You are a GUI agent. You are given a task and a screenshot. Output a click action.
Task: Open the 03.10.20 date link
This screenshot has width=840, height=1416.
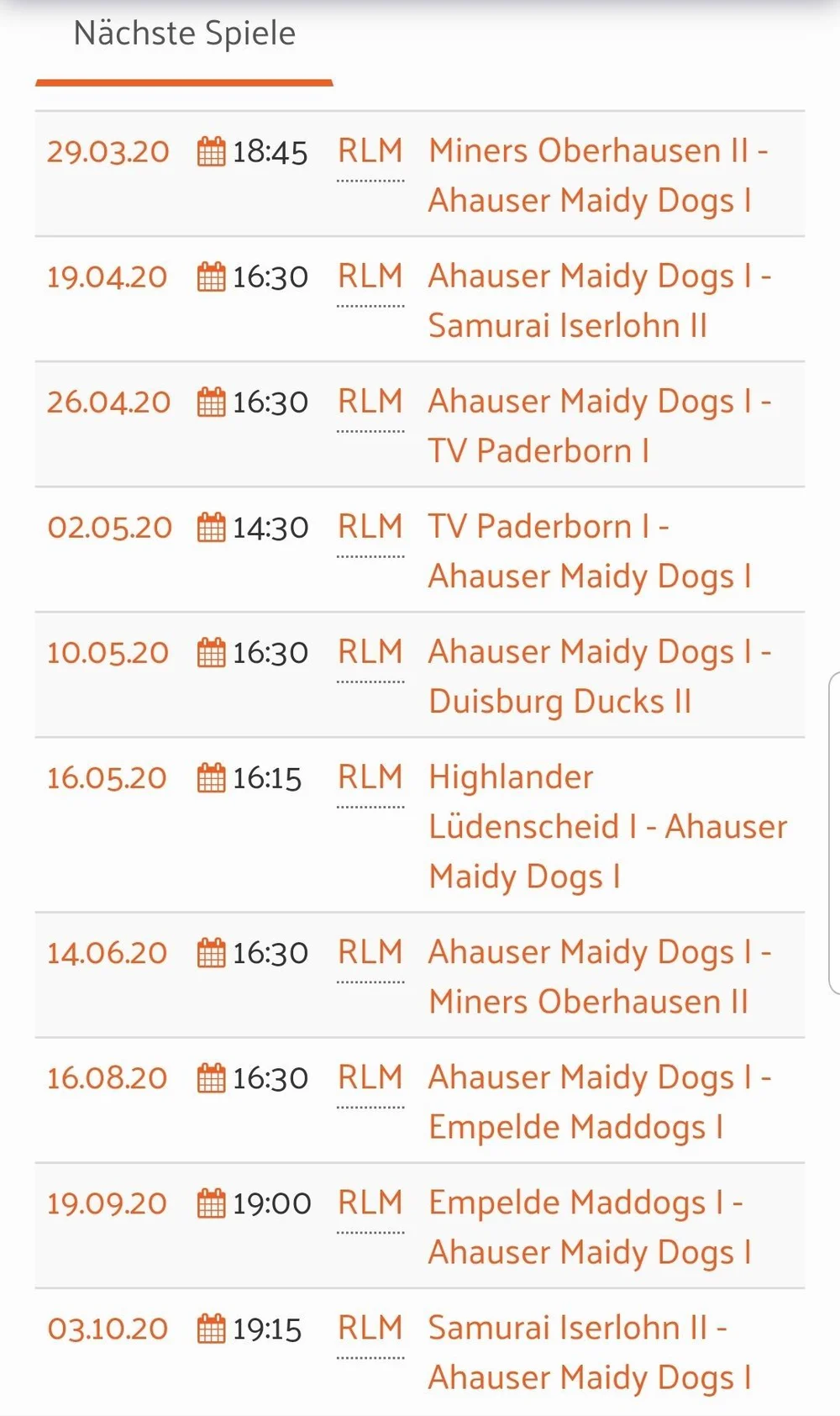(x=108, y=1329)
